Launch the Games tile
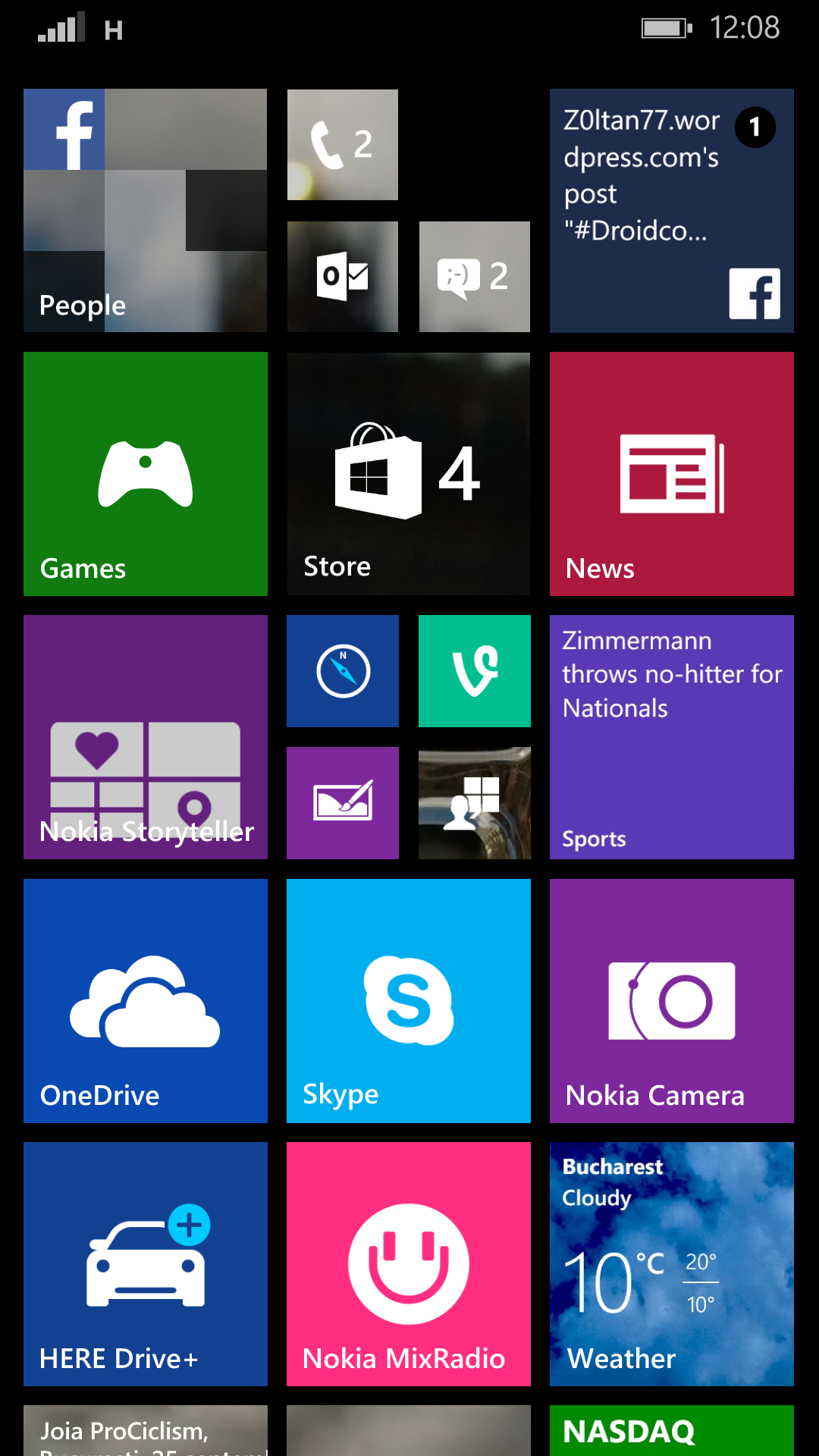Image resolution: width=819 pixels, height=1456 pixels. point(145,473)
